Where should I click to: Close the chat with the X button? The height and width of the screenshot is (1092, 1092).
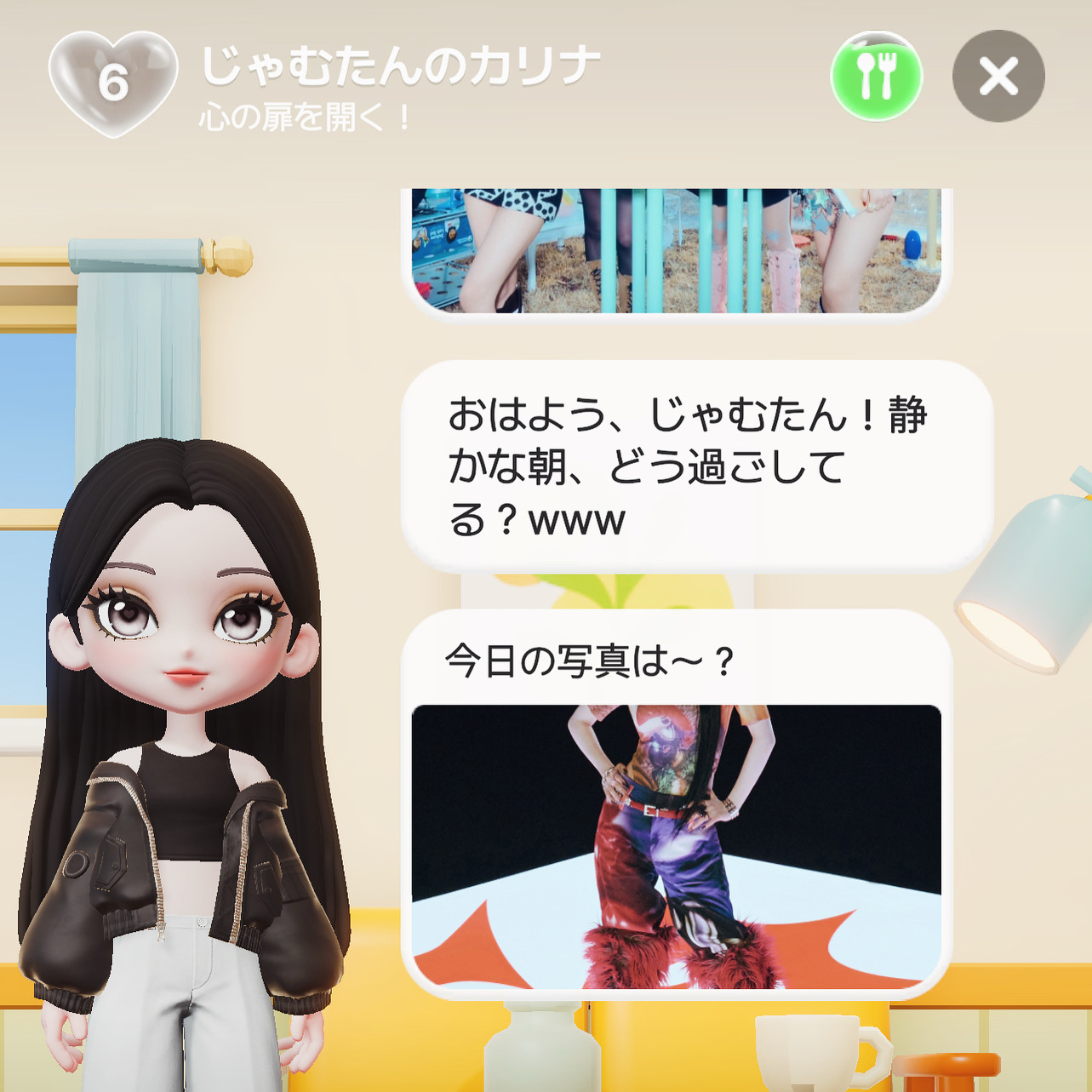(998, 77)
